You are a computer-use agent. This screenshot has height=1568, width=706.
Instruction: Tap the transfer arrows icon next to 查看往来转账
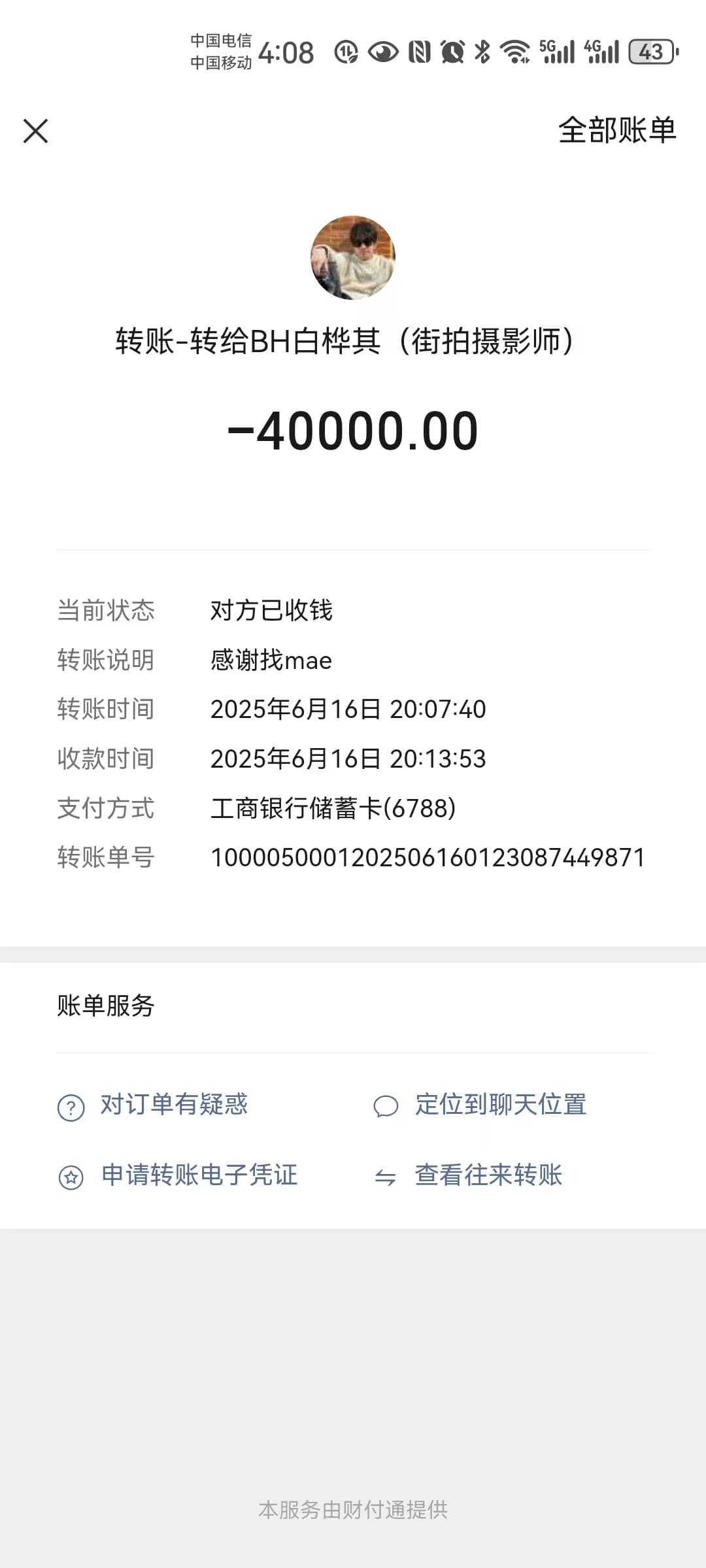(386, 1175)
